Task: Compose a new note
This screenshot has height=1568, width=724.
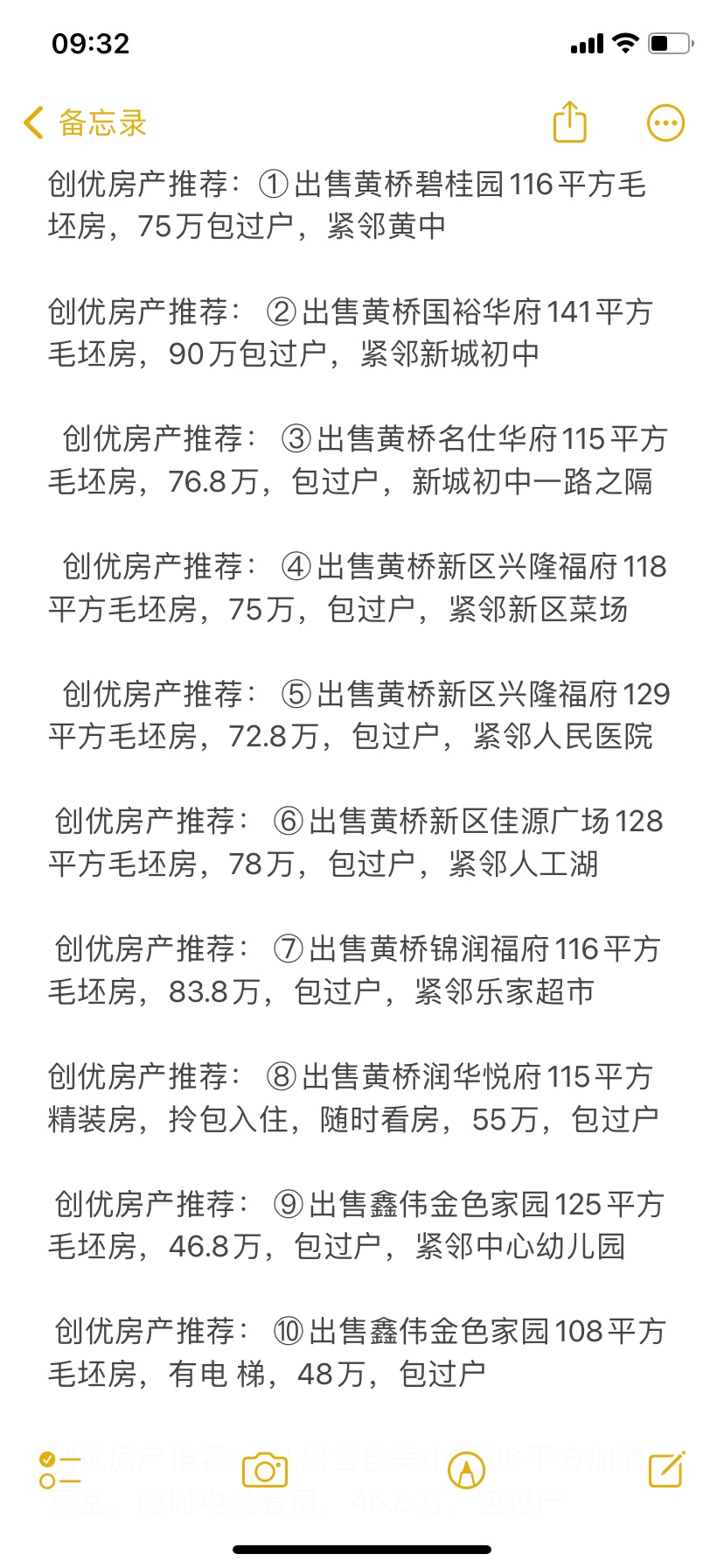Action: [x=667, y=1468]
